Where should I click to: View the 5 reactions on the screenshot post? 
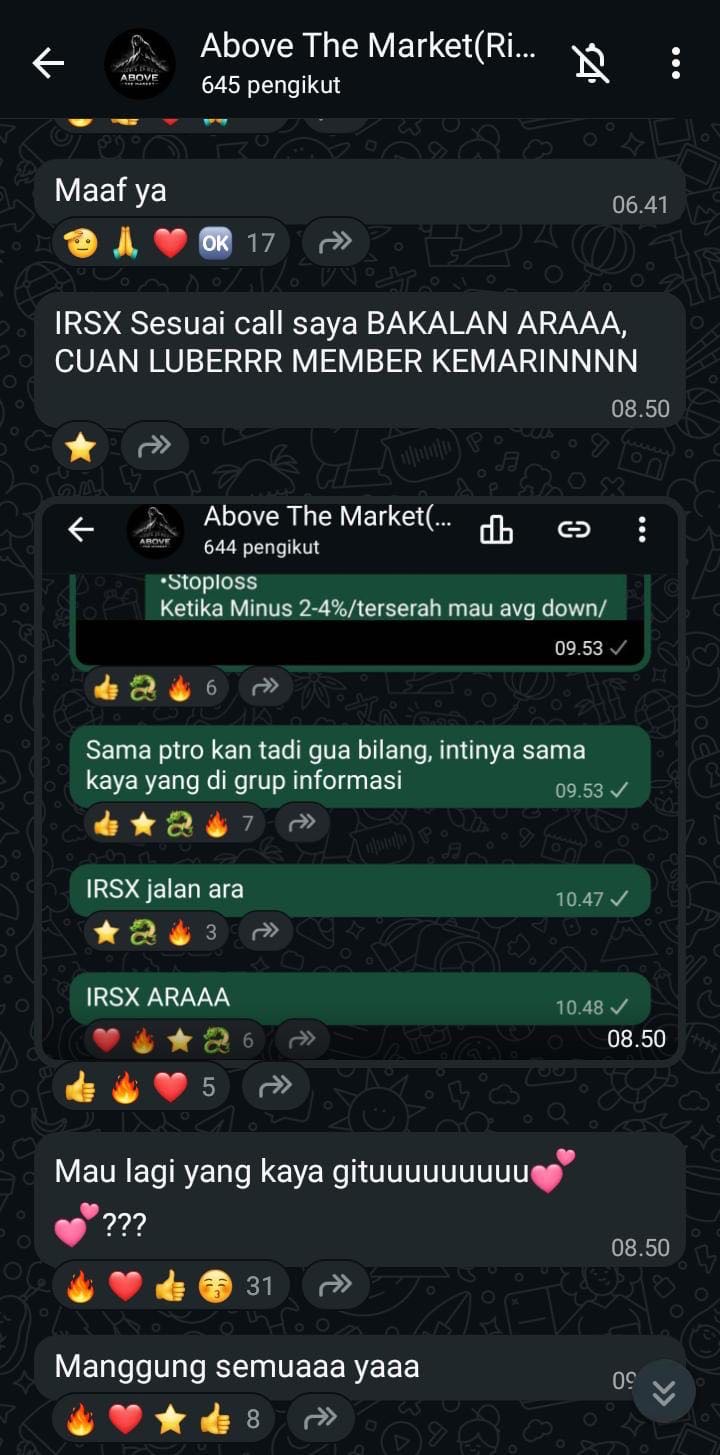click(x=140, y=1086)
